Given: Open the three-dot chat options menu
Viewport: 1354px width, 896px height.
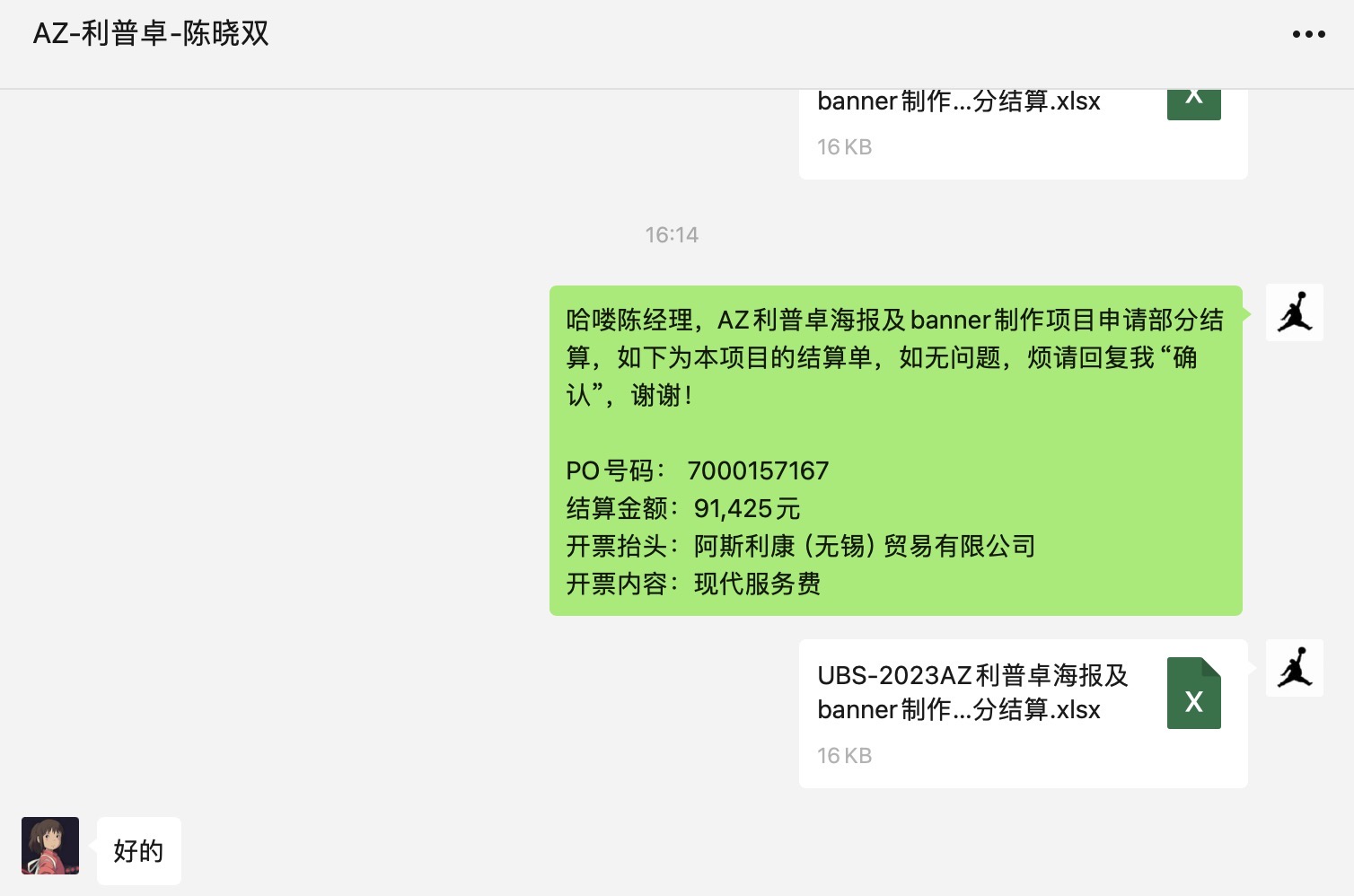Looking at the screenshot, I should pos(1308,34).
